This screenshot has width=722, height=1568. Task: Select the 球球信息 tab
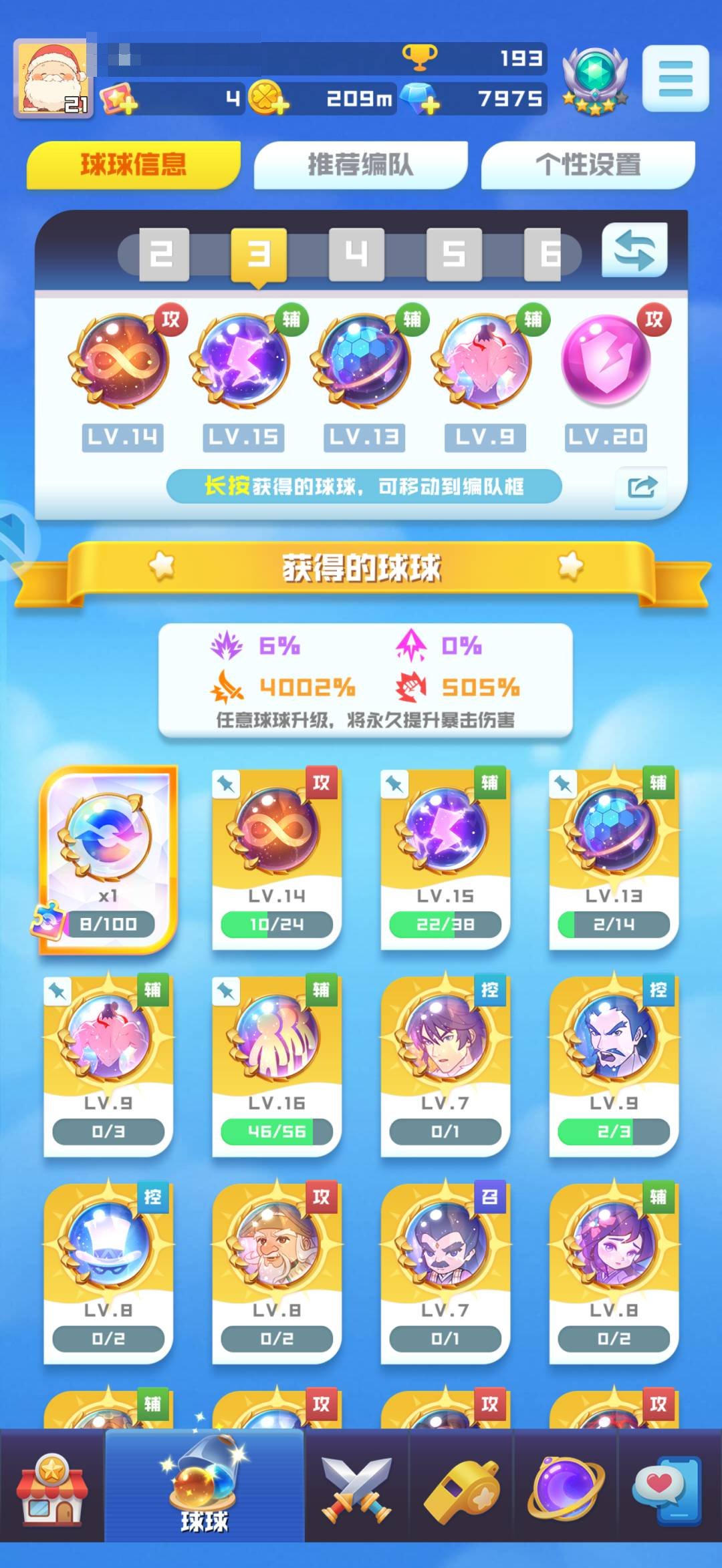point(134,165)
